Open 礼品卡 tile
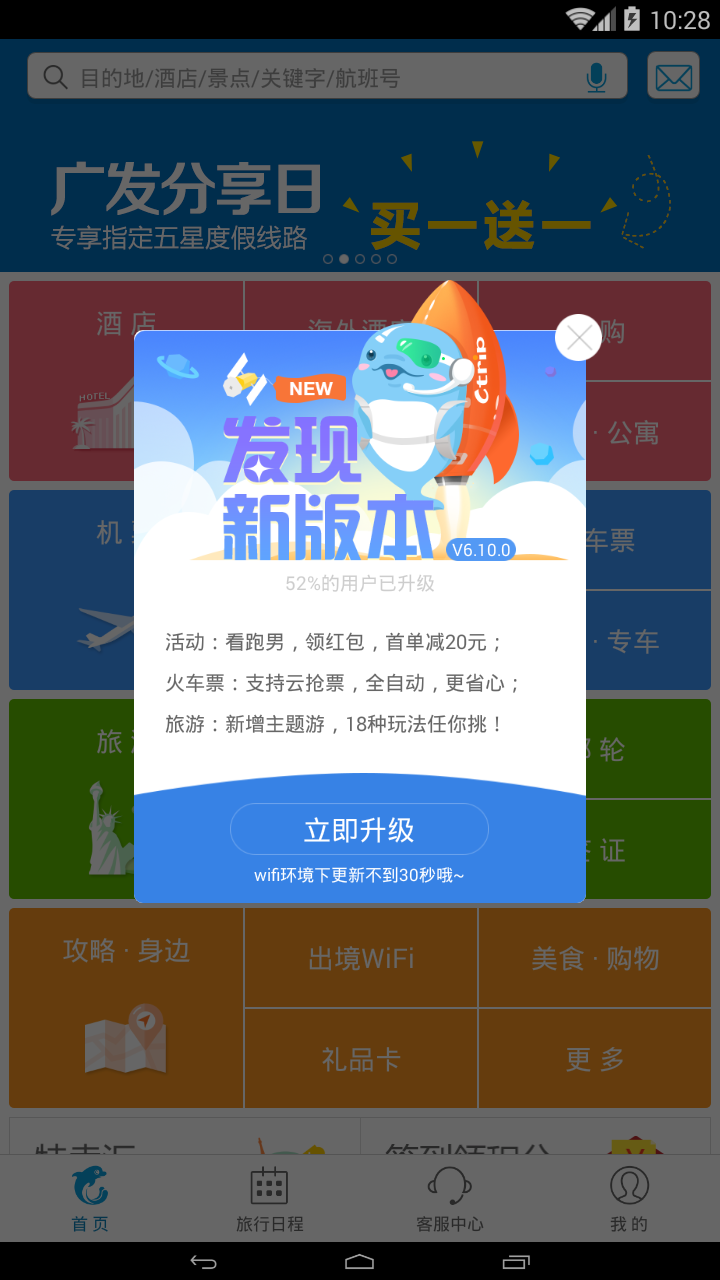720x1280 pixels. 361,1059
